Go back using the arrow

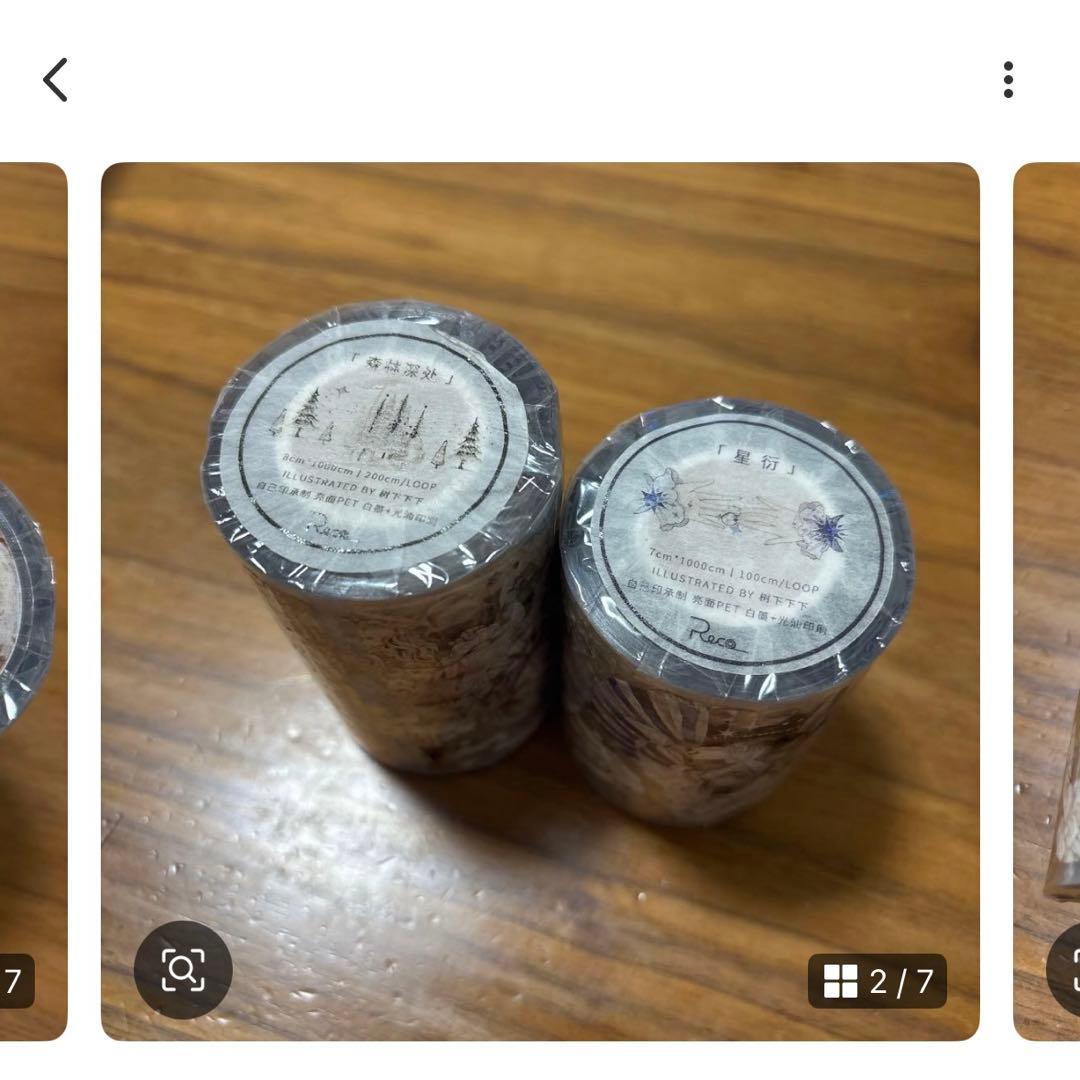pos(56,80)
